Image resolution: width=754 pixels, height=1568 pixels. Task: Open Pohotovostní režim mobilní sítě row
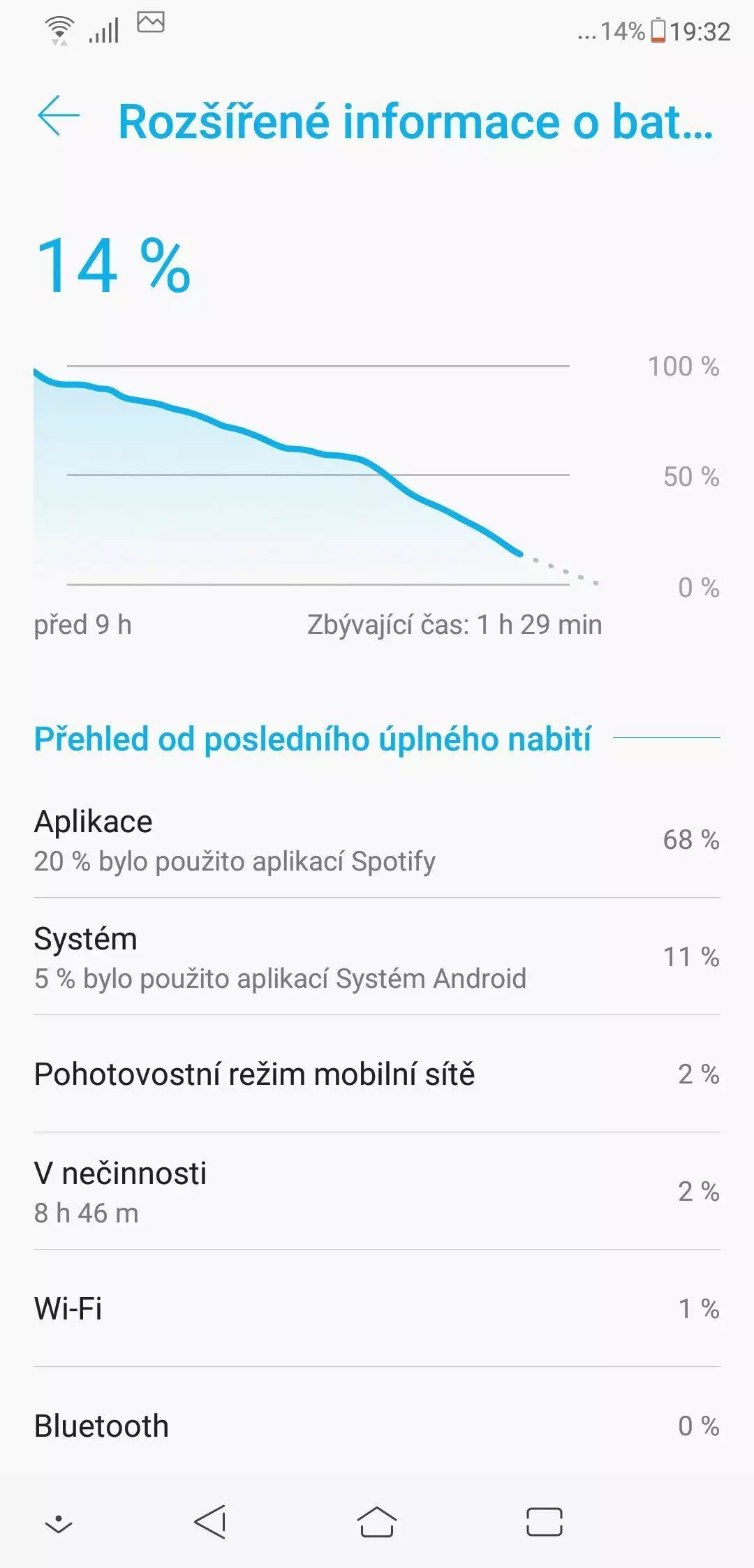point(377,1074)
